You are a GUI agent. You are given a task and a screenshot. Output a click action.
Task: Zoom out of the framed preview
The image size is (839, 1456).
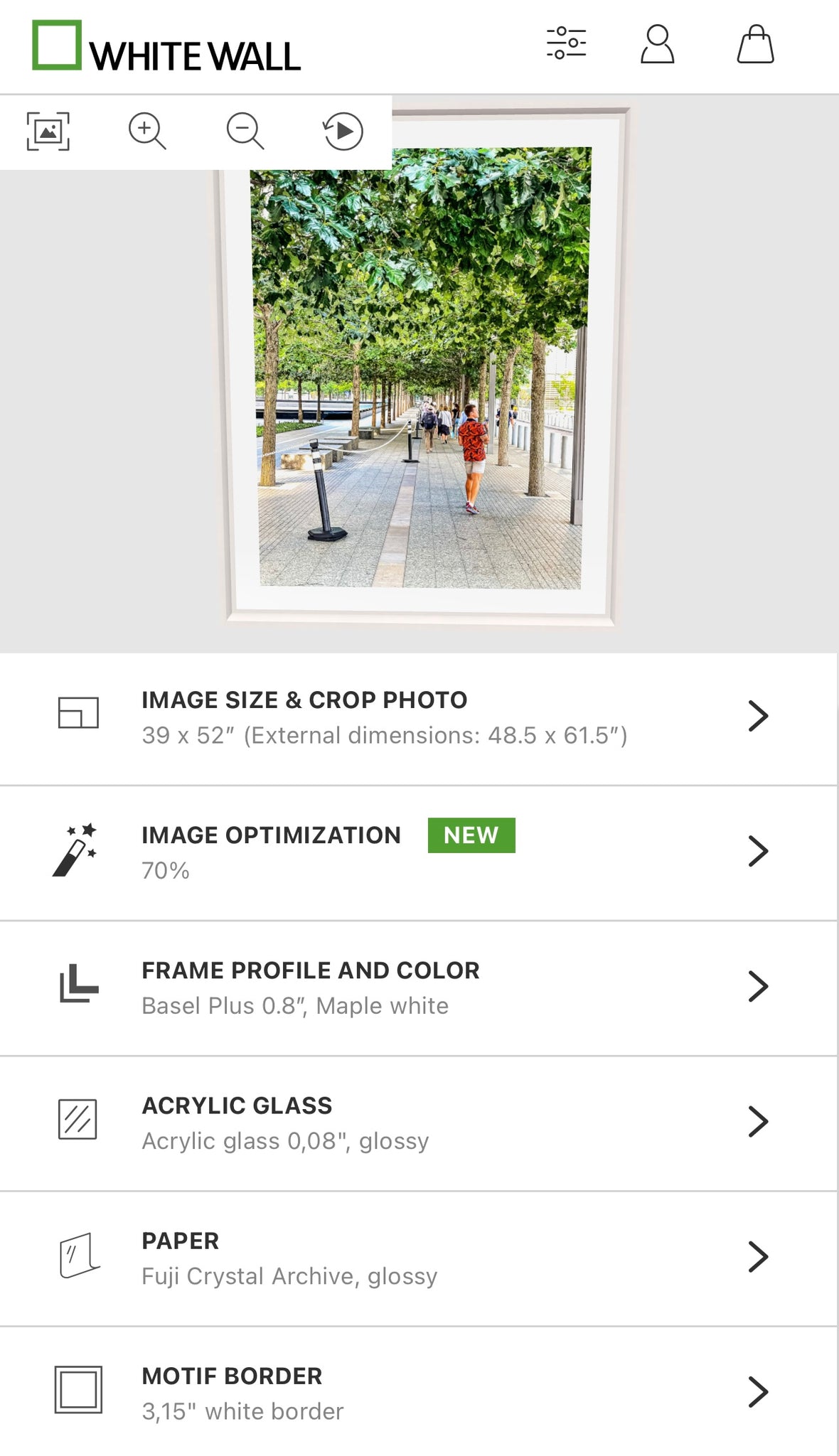pos(245,132)
